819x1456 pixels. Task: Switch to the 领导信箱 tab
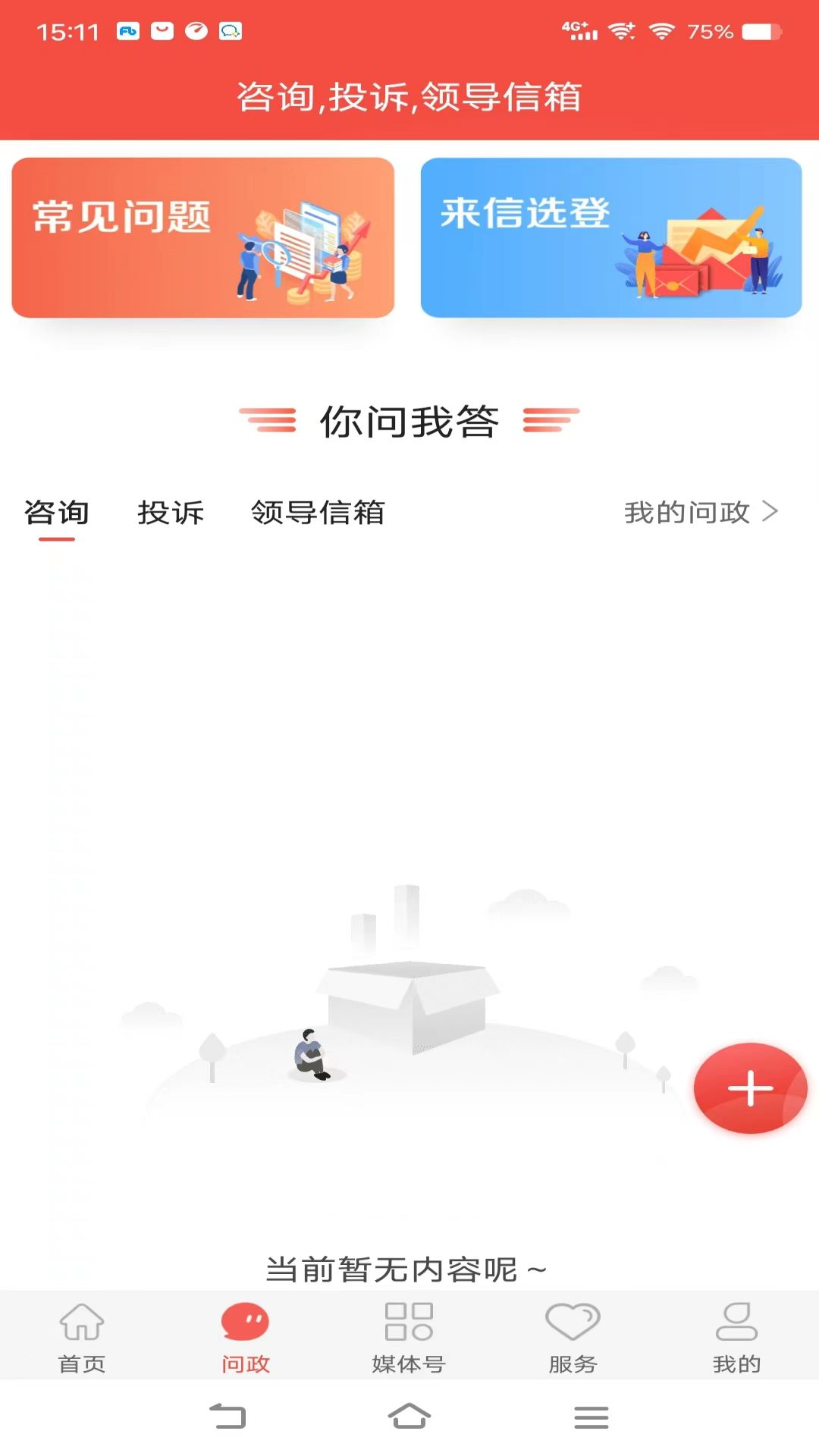pyautogui.click(x=318, y=513)
